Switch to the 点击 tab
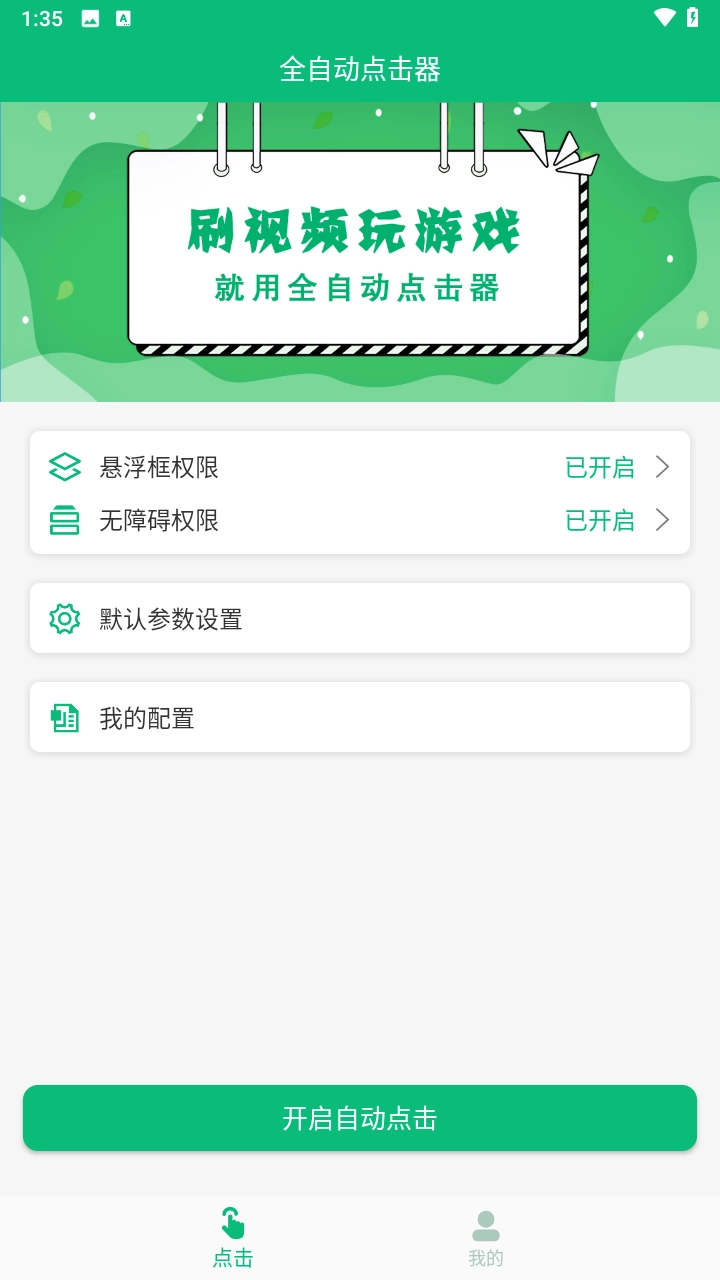This screenshot has height=1280, width=720. click(232, 1238)
